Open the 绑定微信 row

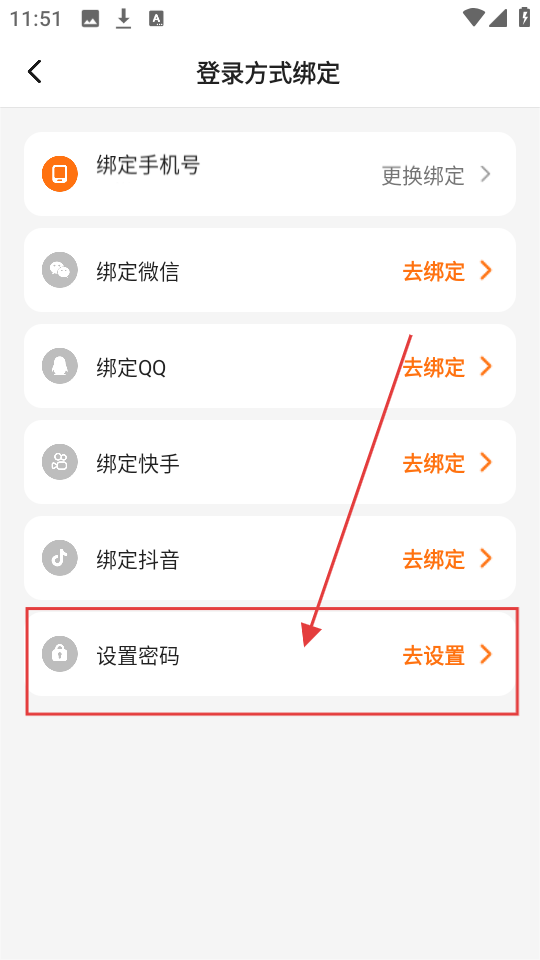tap(269, 270)
